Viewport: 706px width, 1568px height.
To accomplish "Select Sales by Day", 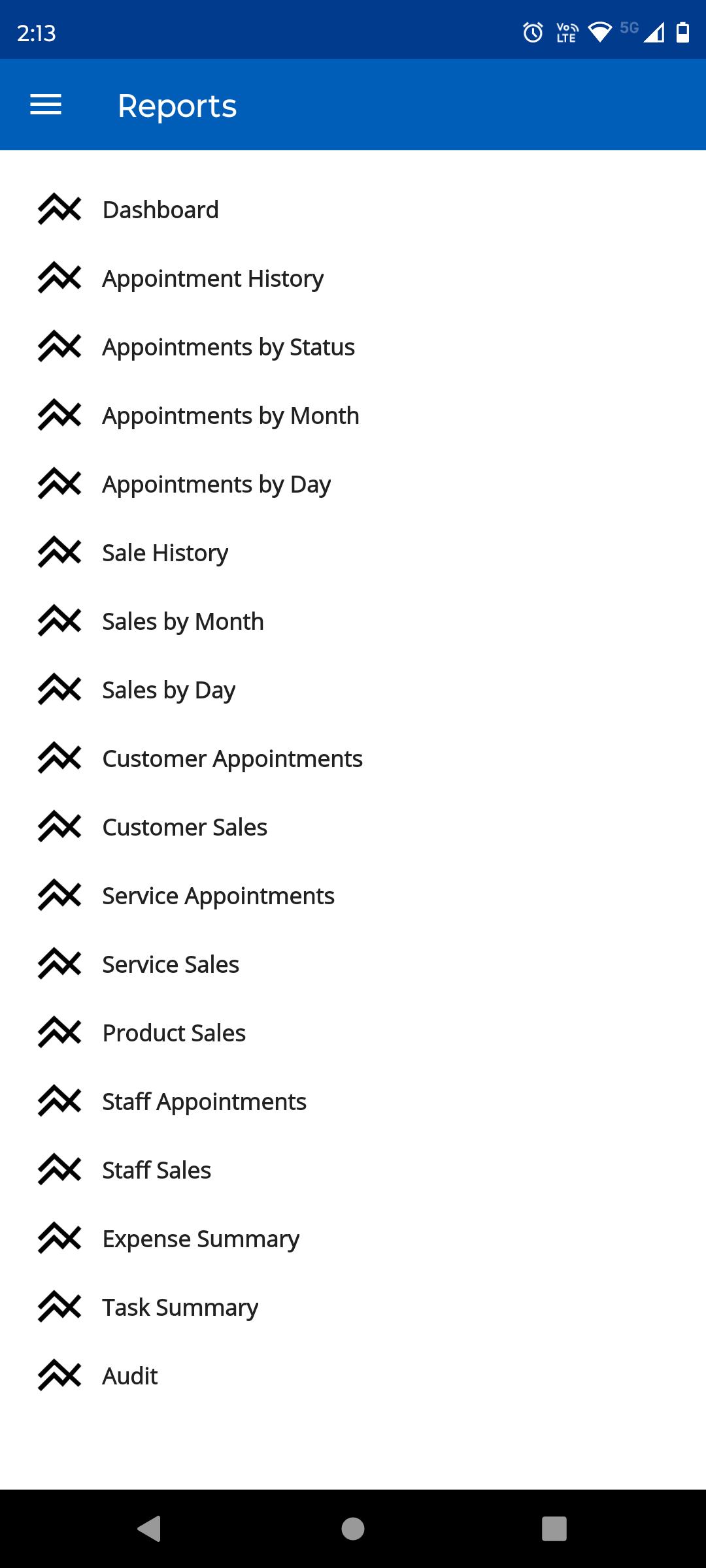I will [353, 690].
